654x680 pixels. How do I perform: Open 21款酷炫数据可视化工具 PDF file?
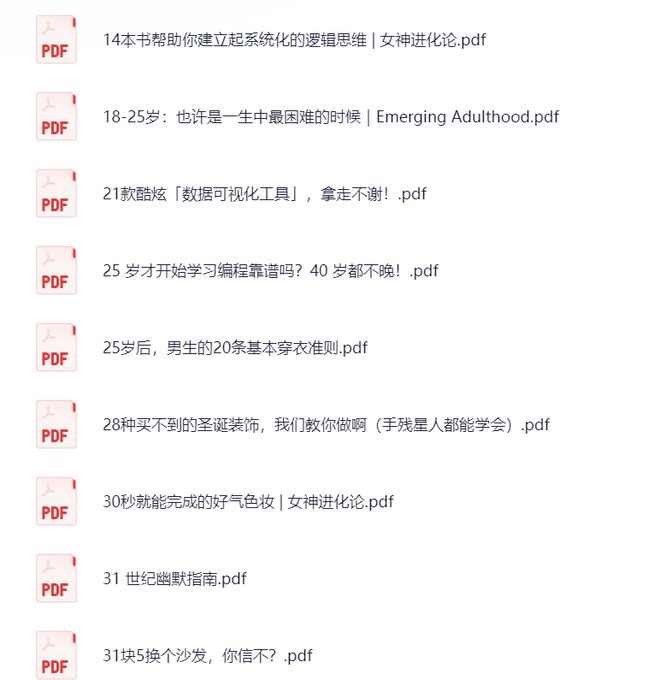tap(264, 194)
